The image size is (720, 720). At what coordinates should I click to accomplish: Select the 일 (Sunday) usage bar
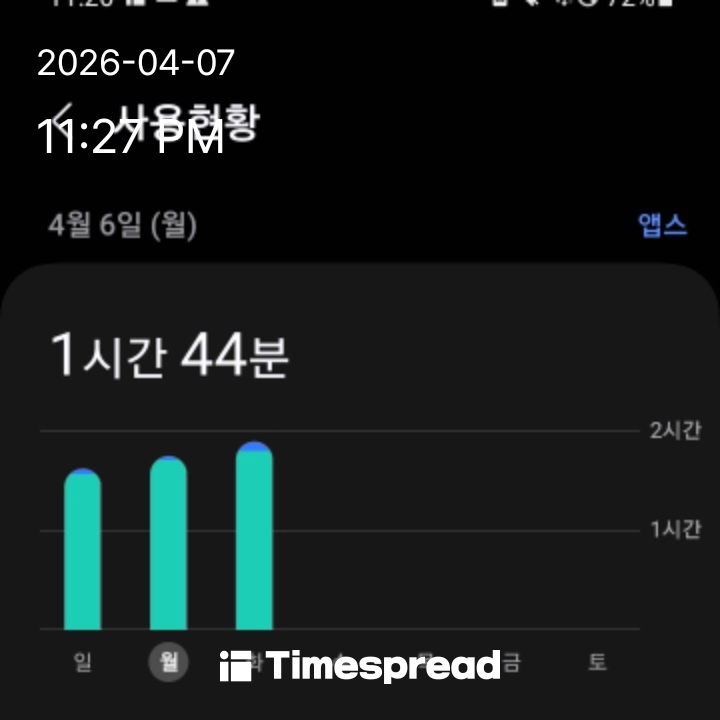82,550
